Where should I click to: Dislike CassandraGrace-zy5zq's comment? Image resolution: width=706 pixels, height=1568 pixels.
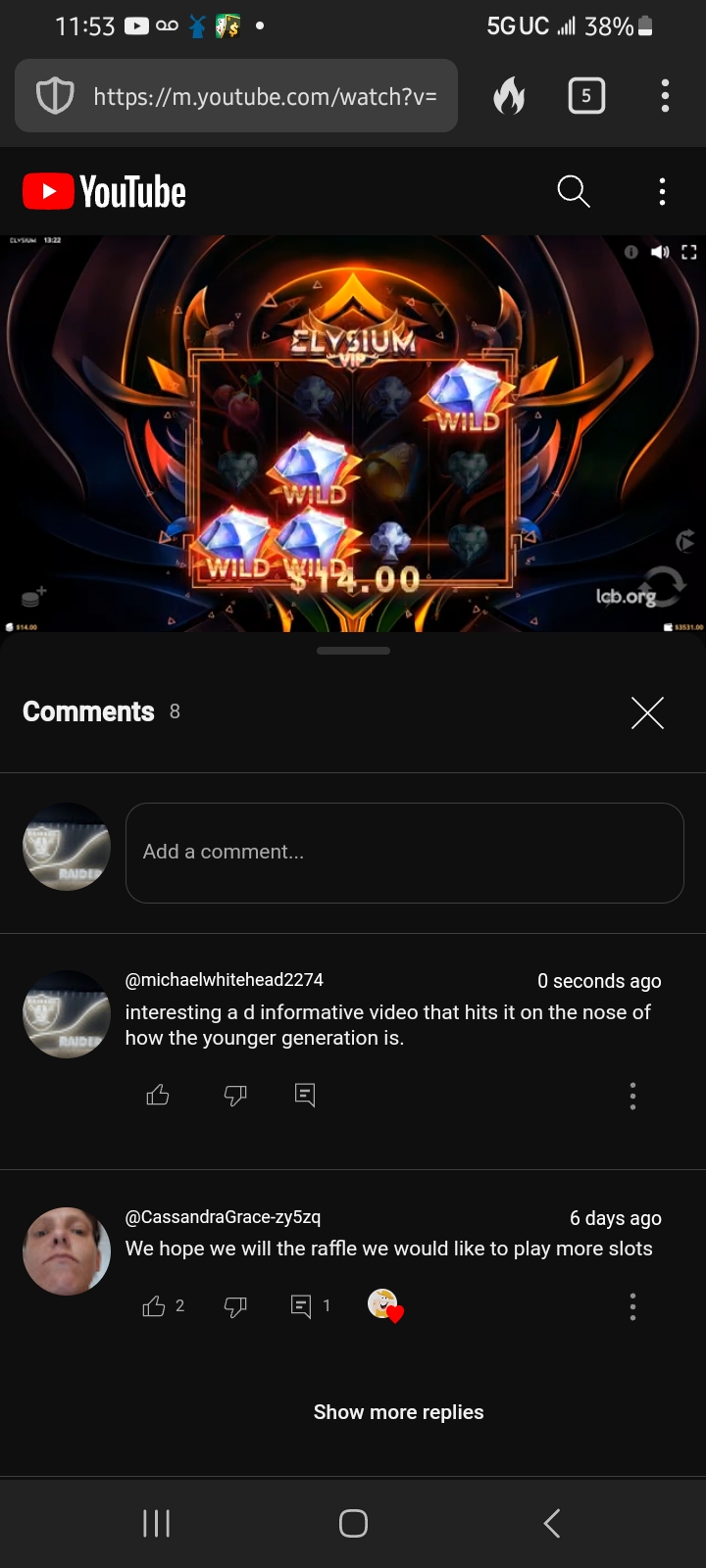(235, 1306)
